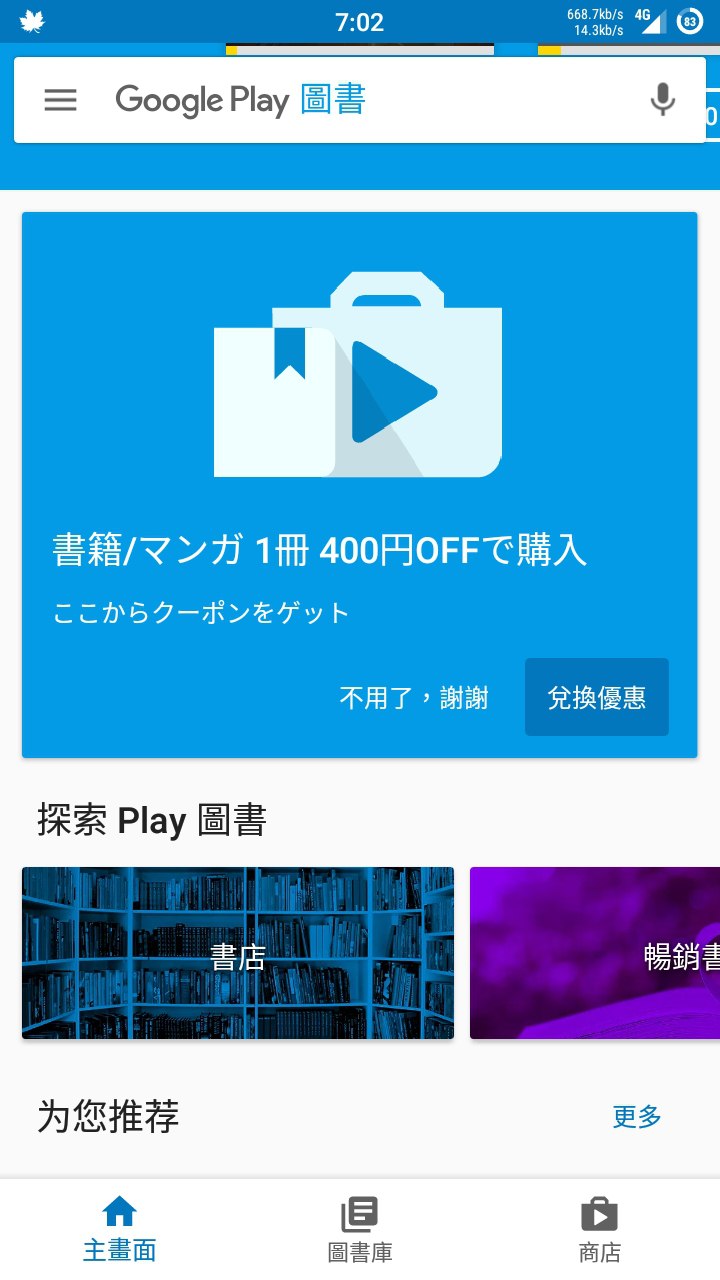Switch to the 圖書庫 library tab
The width and height of the screenshot is (720, 1280).
360,1229
